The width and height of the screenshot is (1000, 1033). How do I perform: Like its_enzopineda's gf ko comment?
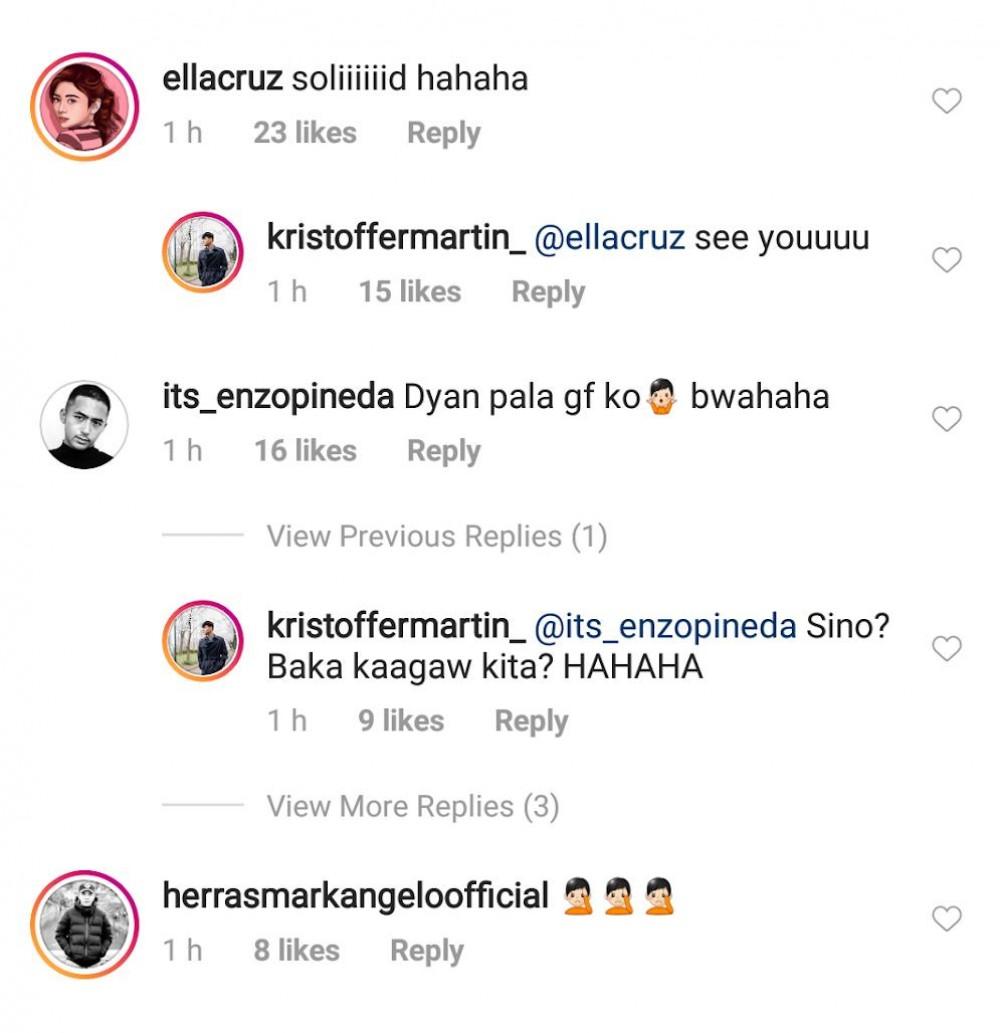coord(946,419)
